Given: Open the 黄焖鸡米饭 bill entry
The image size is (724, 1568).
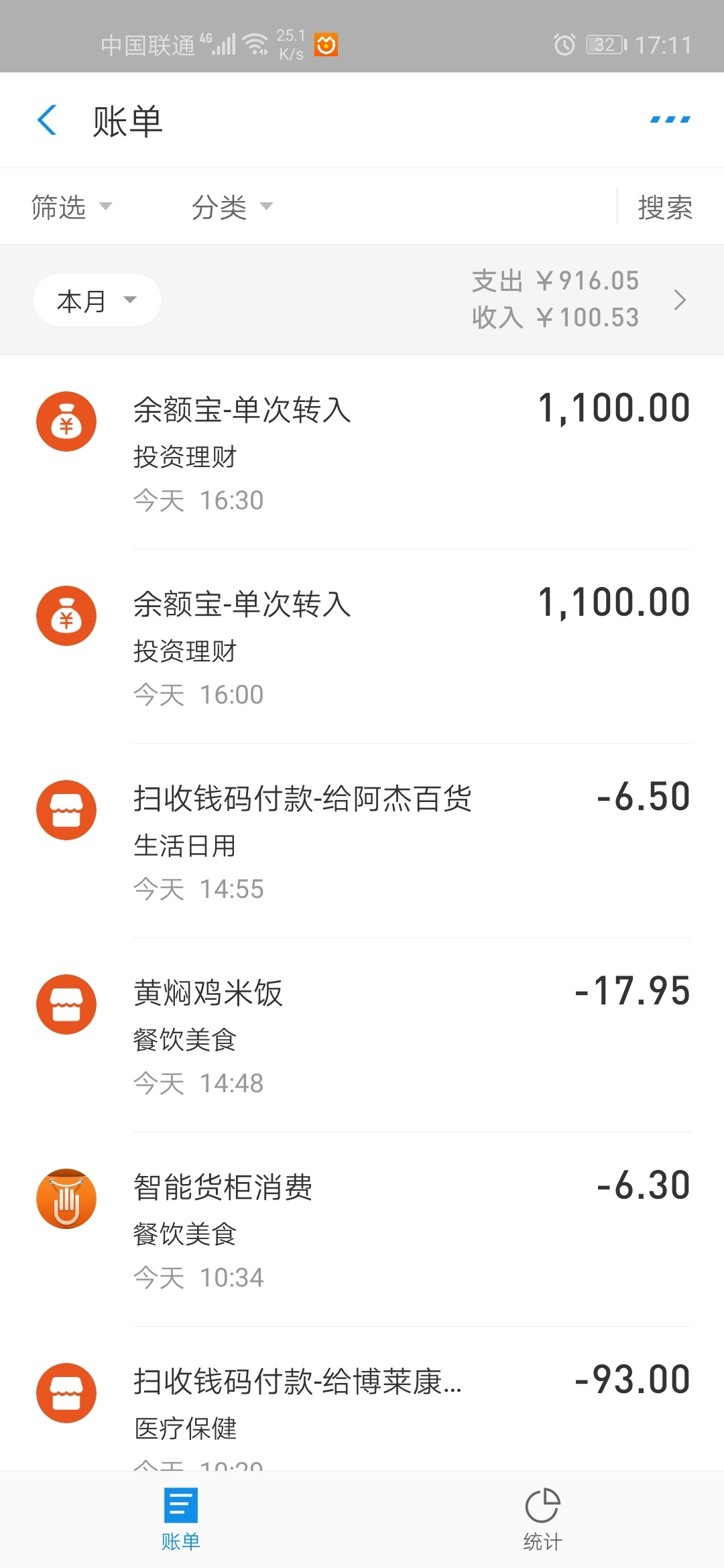Looking at the screenshot, I should coord(362,1035).
